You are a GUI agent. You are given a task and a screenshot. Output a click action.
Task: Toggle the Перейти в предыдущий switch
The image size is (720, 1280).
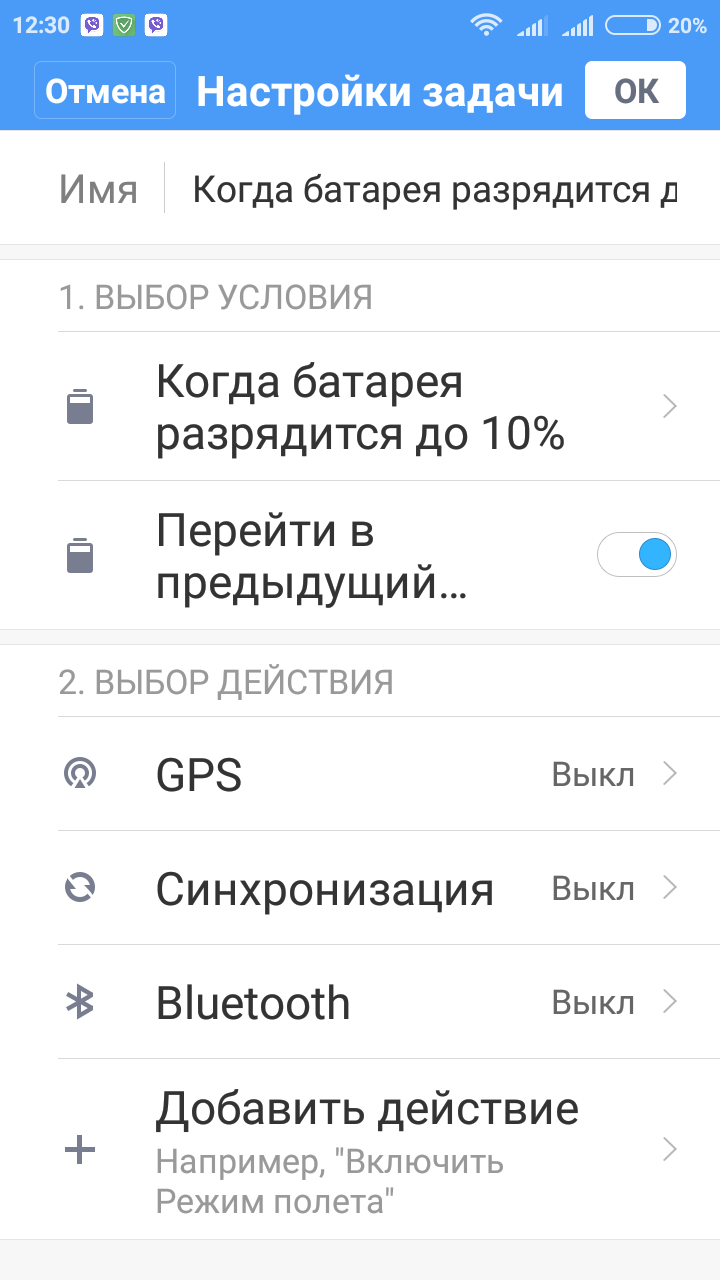[x=636, y=555]
